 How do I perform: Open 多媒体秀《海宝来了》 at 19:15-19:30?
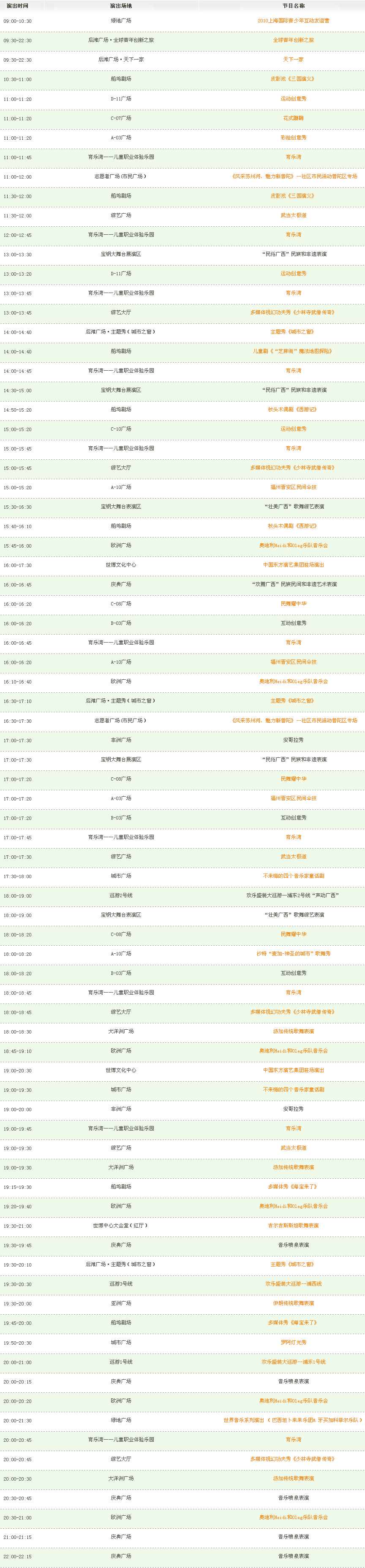tap(293, 1187)
